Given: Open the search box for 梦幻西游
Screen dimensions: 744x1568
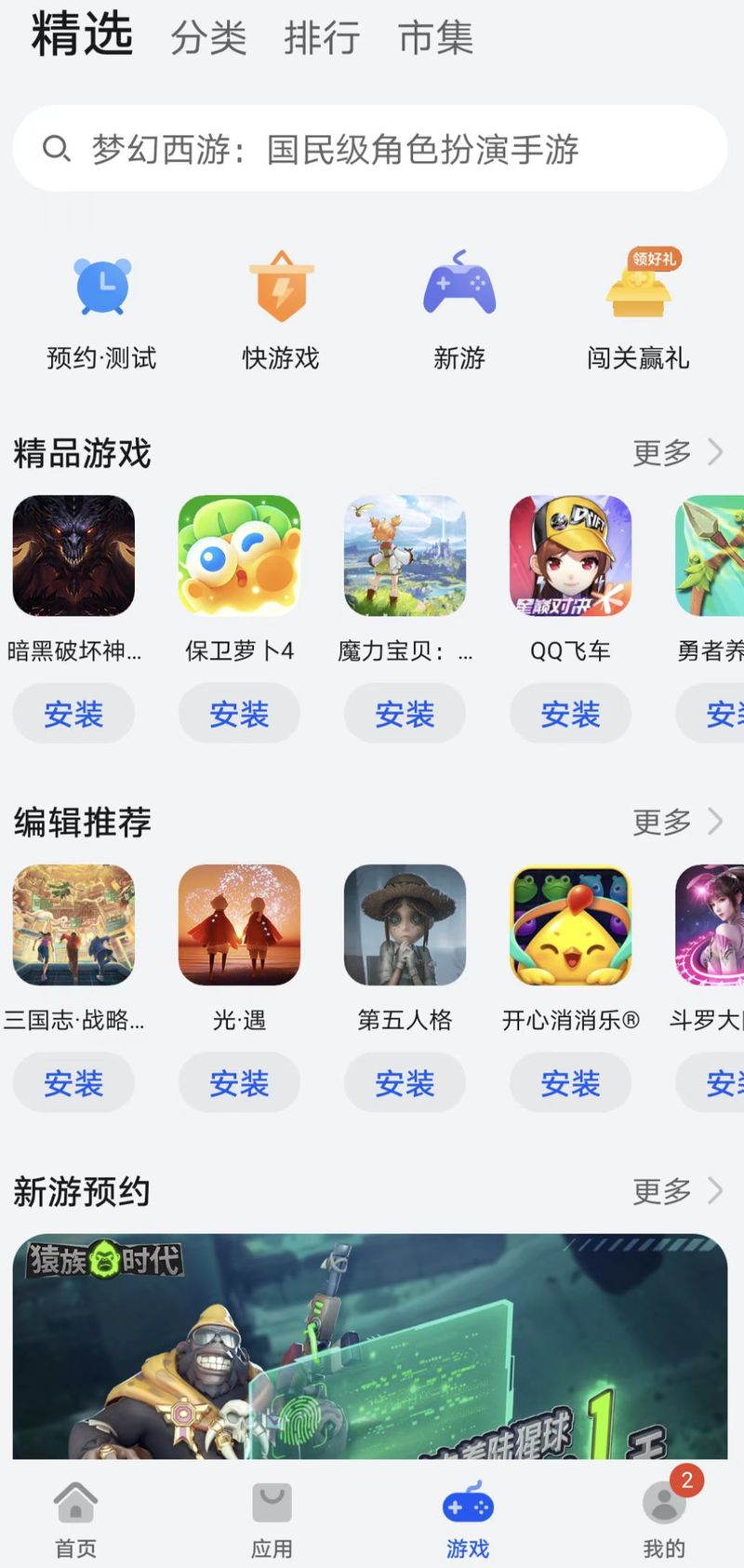Looking at the screenshot, I should click(x=370, y=149).
